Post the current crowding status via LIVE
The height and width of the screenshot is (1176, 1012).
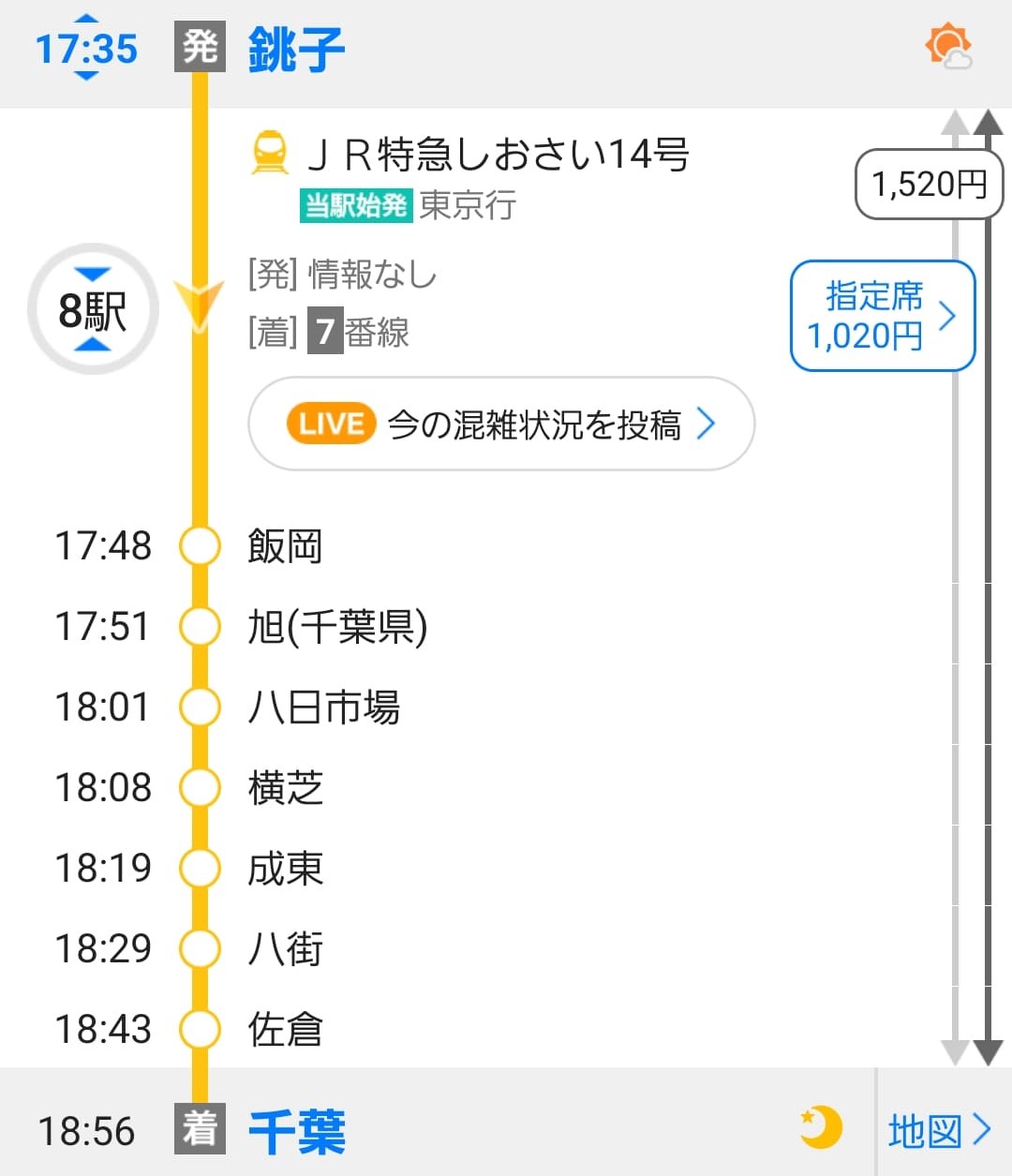pos(501,424)
